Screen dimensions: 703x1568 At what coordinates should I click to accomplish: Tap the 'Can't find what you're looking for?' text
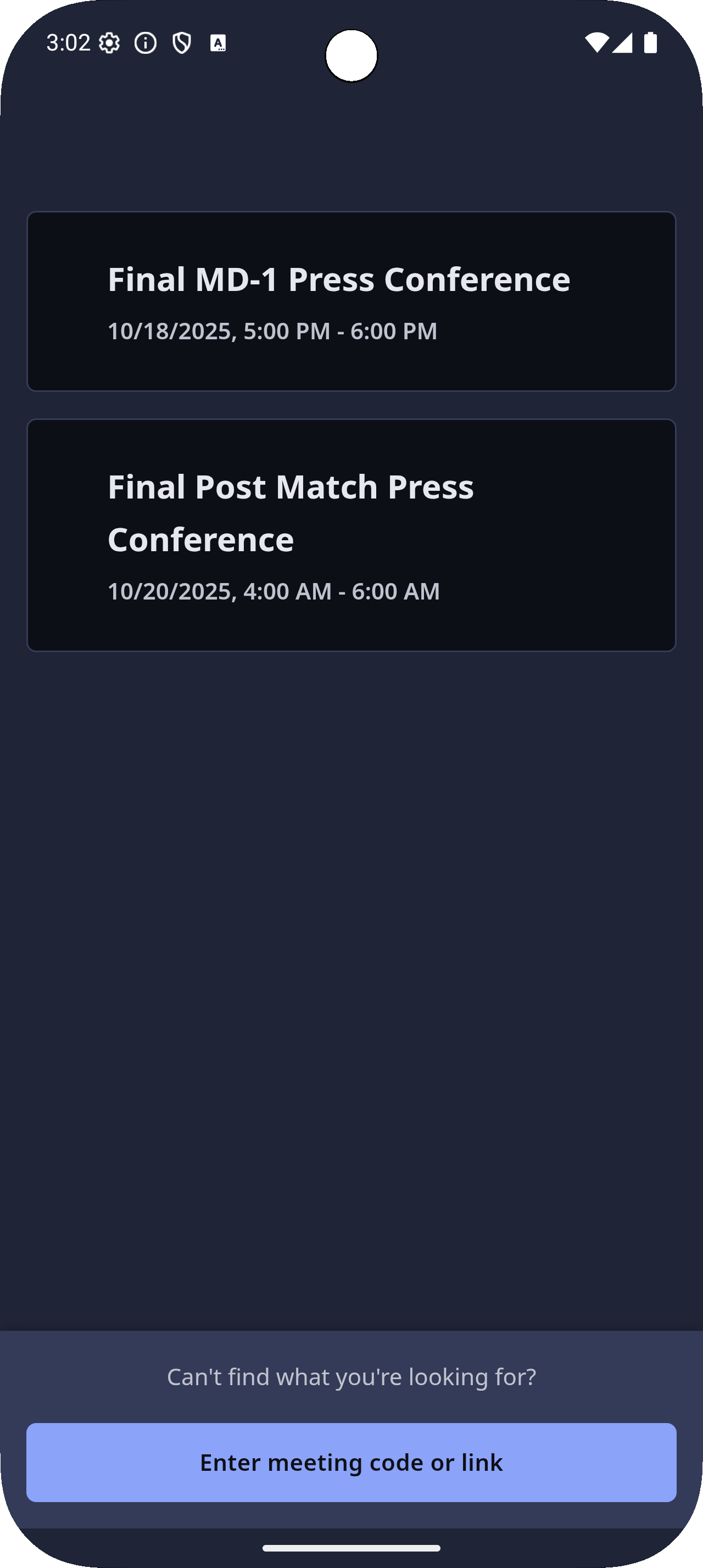tap(351, 1377)
